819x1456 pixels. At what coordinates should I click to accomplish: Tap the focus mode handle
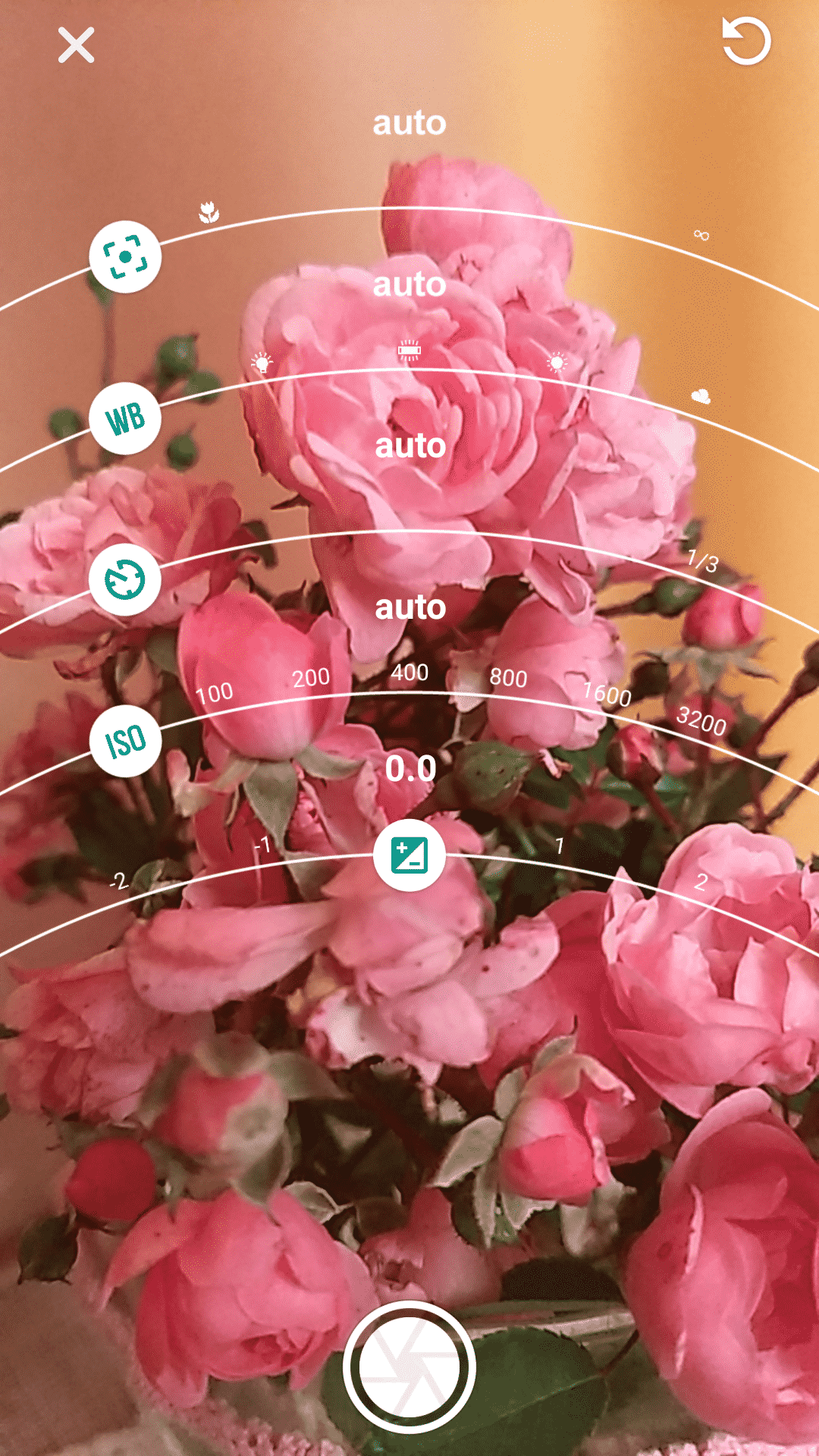coord(125,257)
